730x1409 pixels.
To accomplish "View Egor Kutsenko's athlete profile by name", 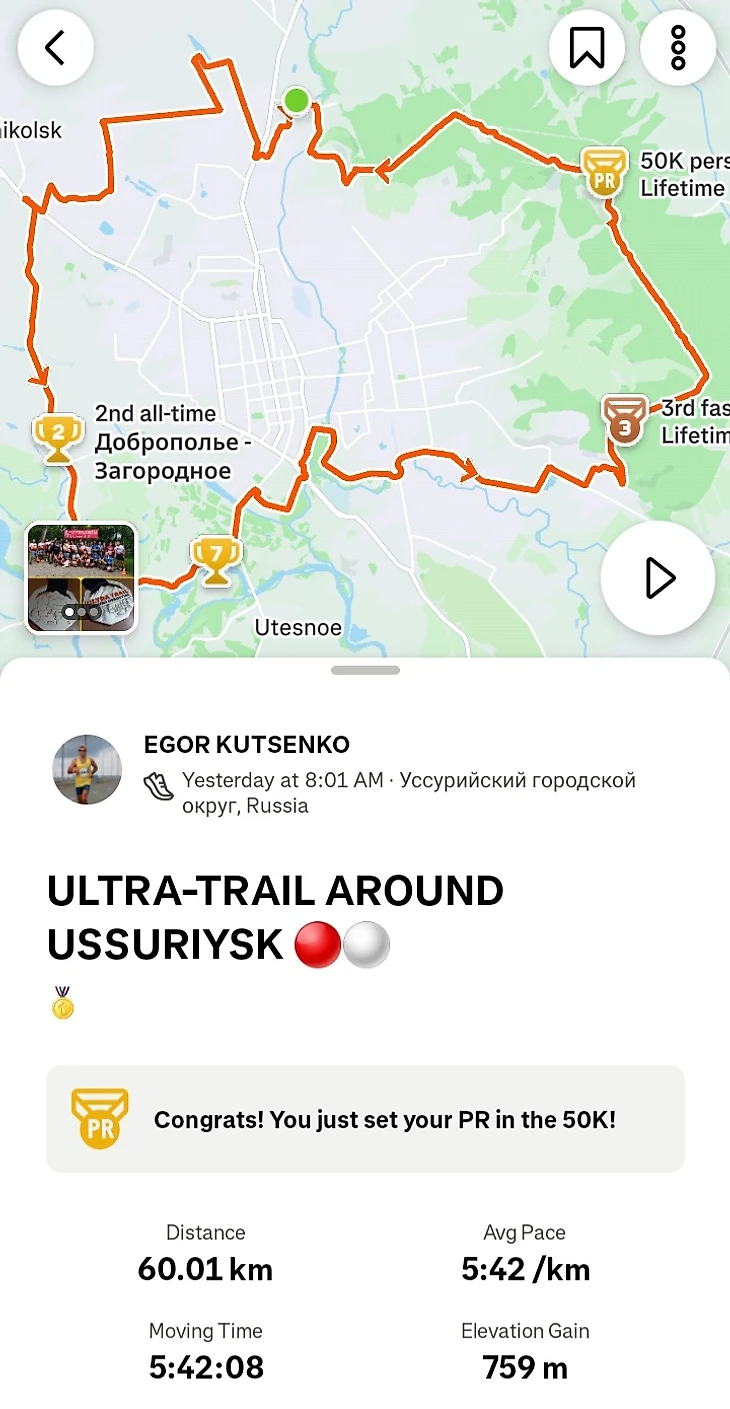I will click(246, 744).
